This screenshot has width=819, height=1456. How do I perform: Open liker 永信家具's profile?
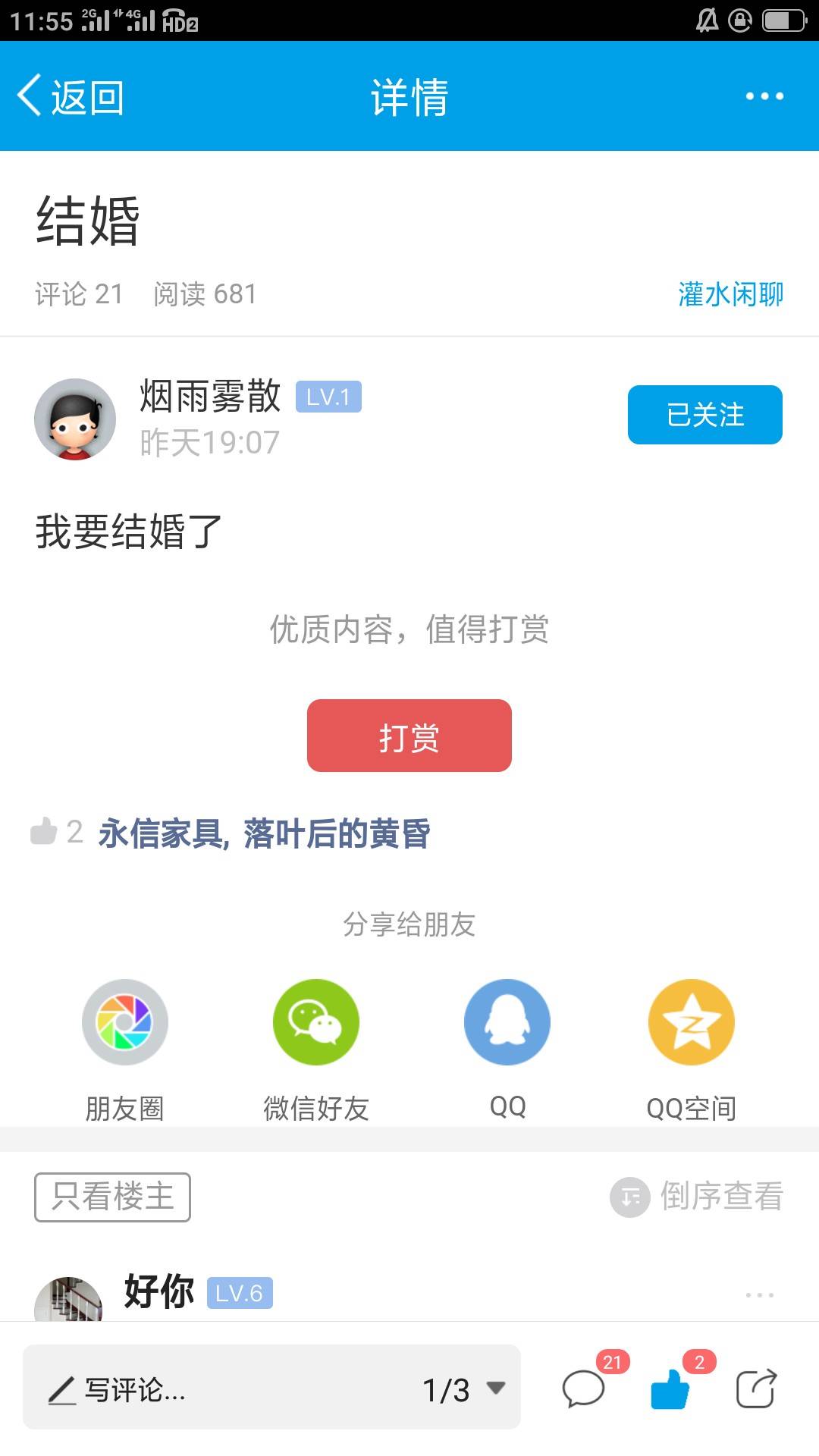pos(161,833)
